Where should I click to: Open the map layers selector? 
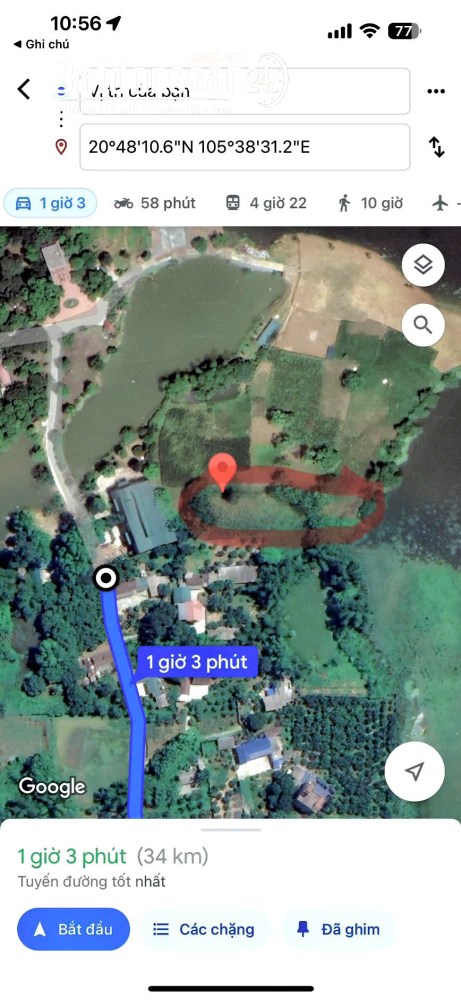point(423,265)
